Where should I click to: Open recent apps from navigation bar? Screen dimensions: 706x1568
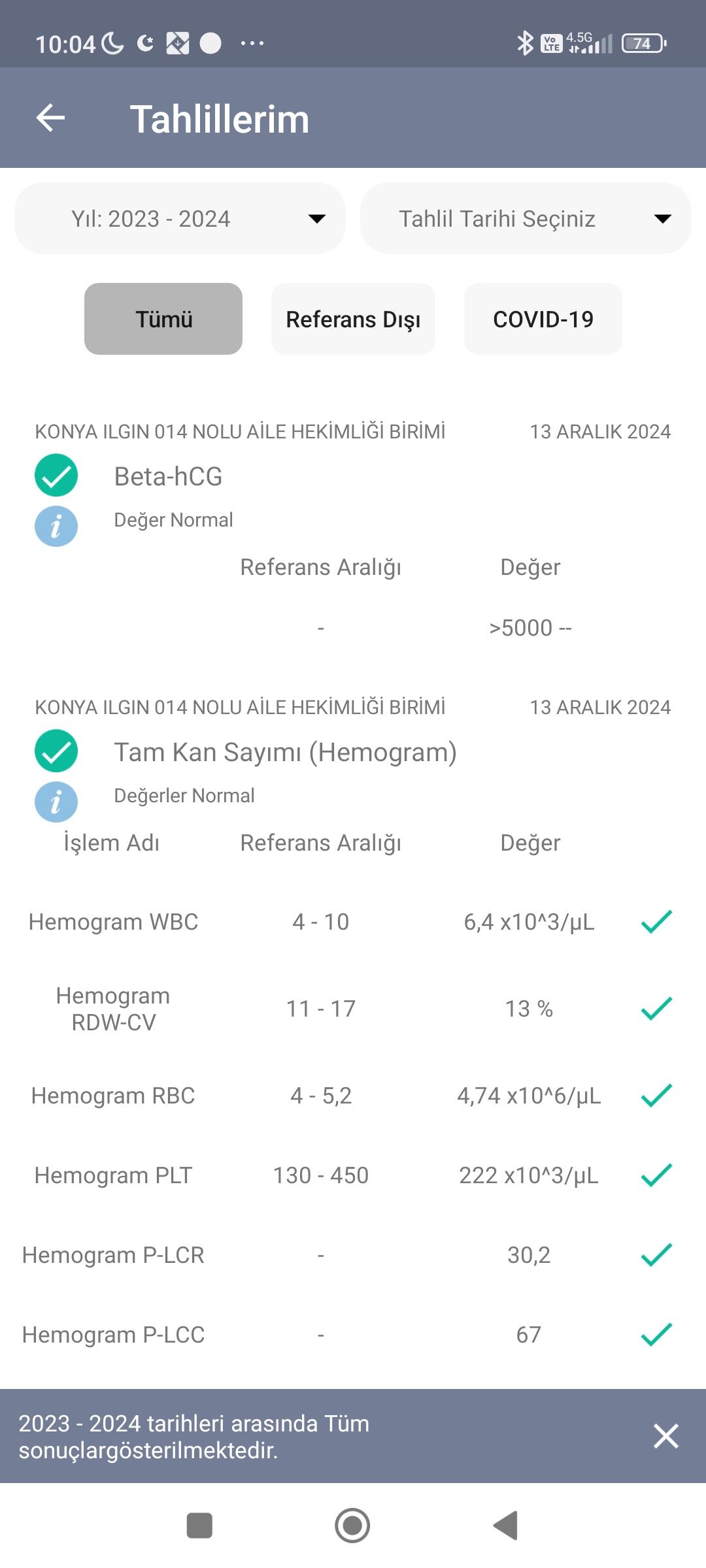coord(199,1526)
